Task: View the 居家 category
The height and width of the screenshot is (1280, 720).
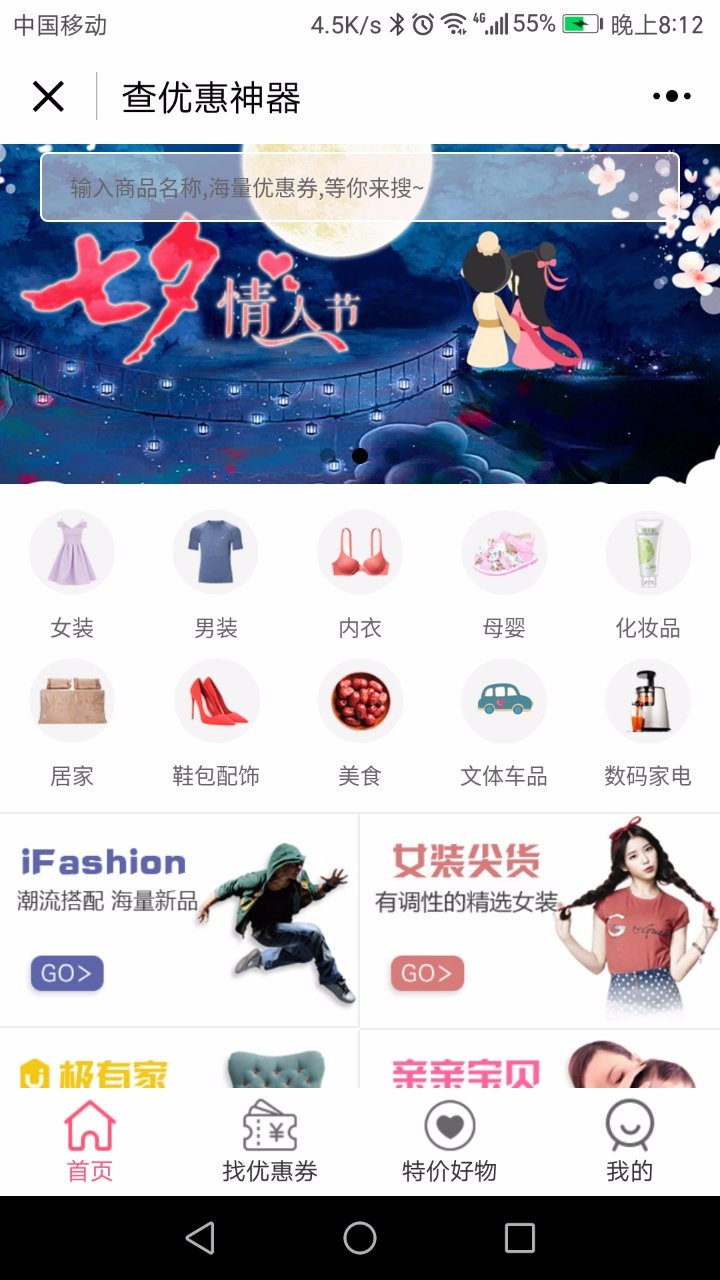Action: pos(72,723)
